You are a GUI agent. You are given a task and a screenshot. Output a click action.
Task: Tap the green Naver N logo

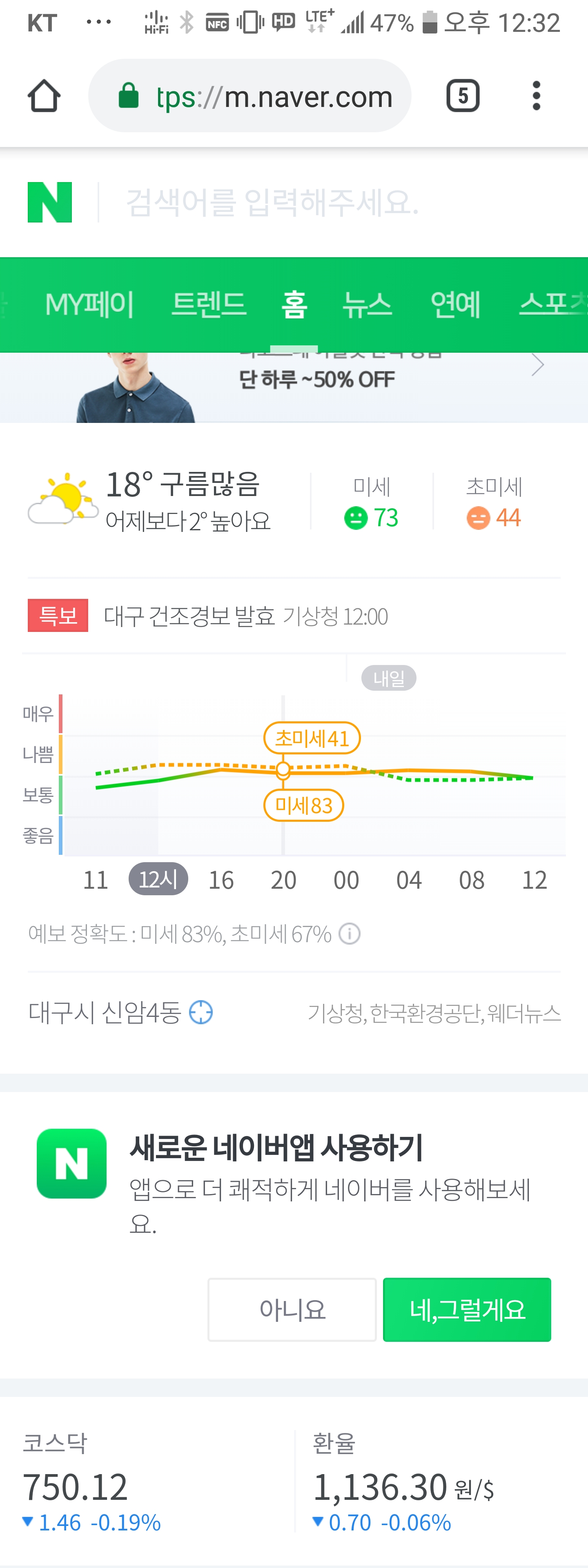pyautogui.click(x=50, y=202)
